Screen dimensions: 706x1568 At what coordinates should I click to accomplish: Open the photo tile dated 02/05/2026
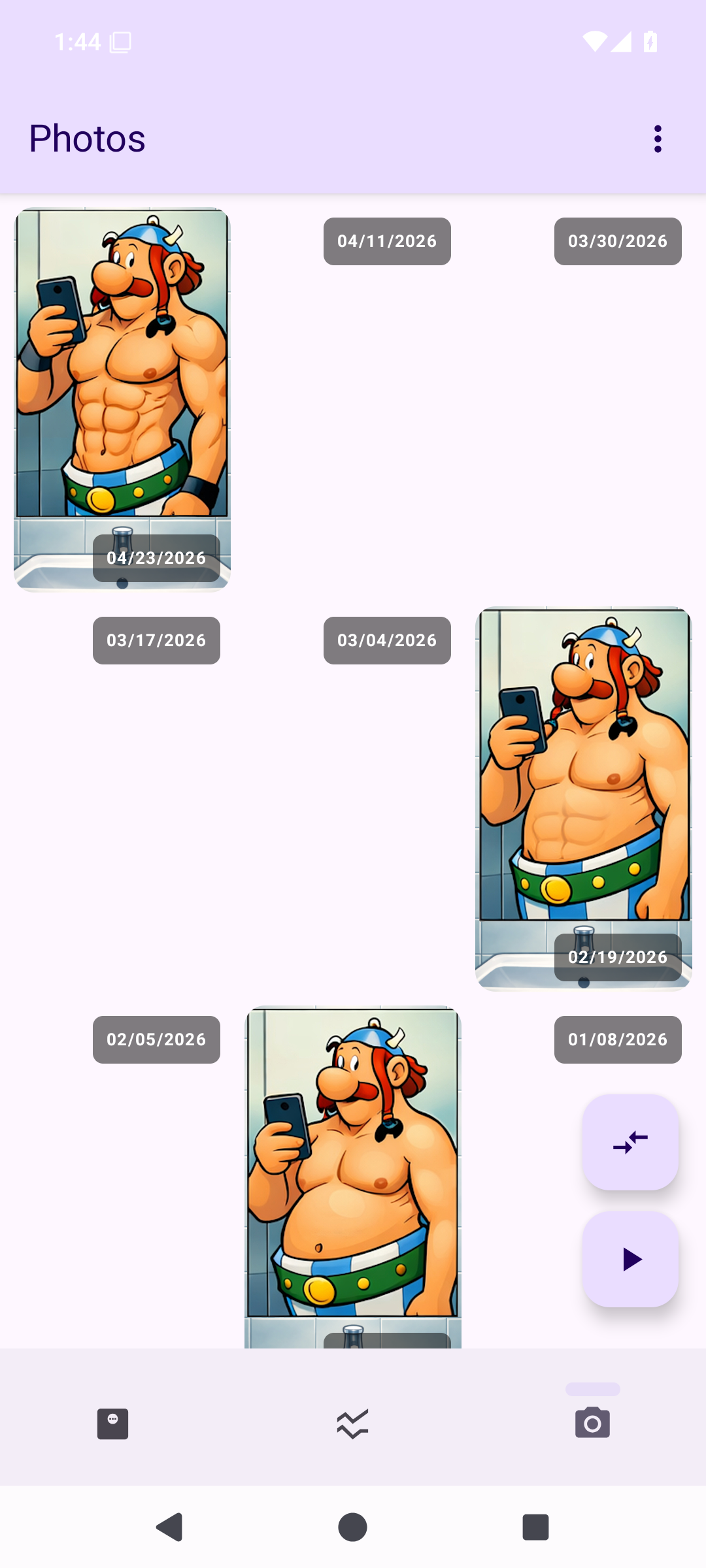pos(122,1176)
